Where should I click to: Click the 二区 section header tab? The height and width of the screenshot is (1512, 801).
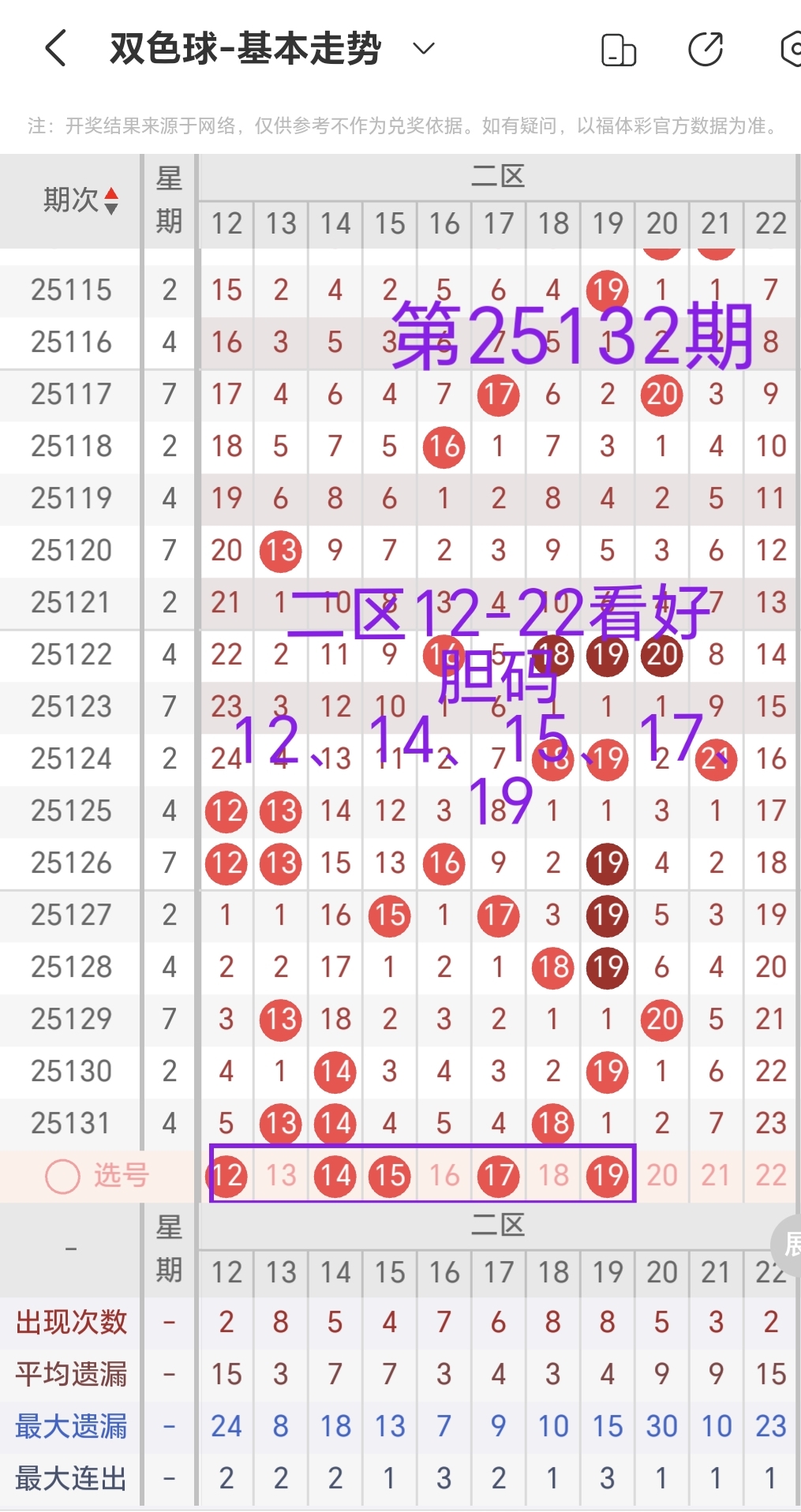(x=499, y=175)
